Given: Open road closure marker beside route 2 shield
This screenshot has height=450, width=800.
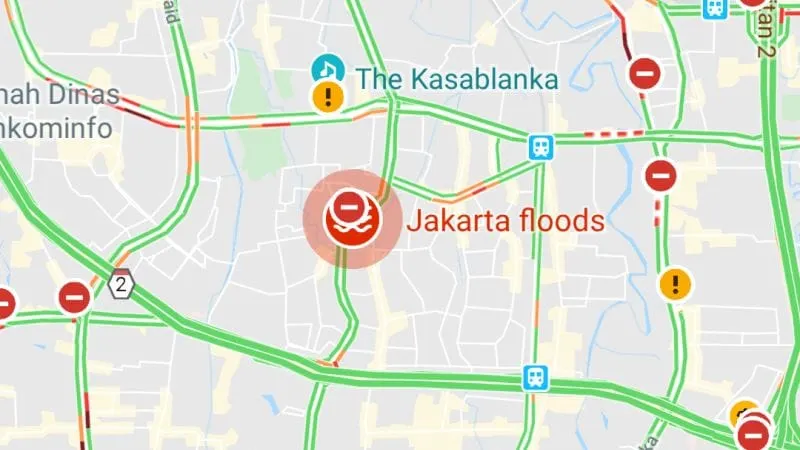Looking at the screenshot, I should (74, 297).
